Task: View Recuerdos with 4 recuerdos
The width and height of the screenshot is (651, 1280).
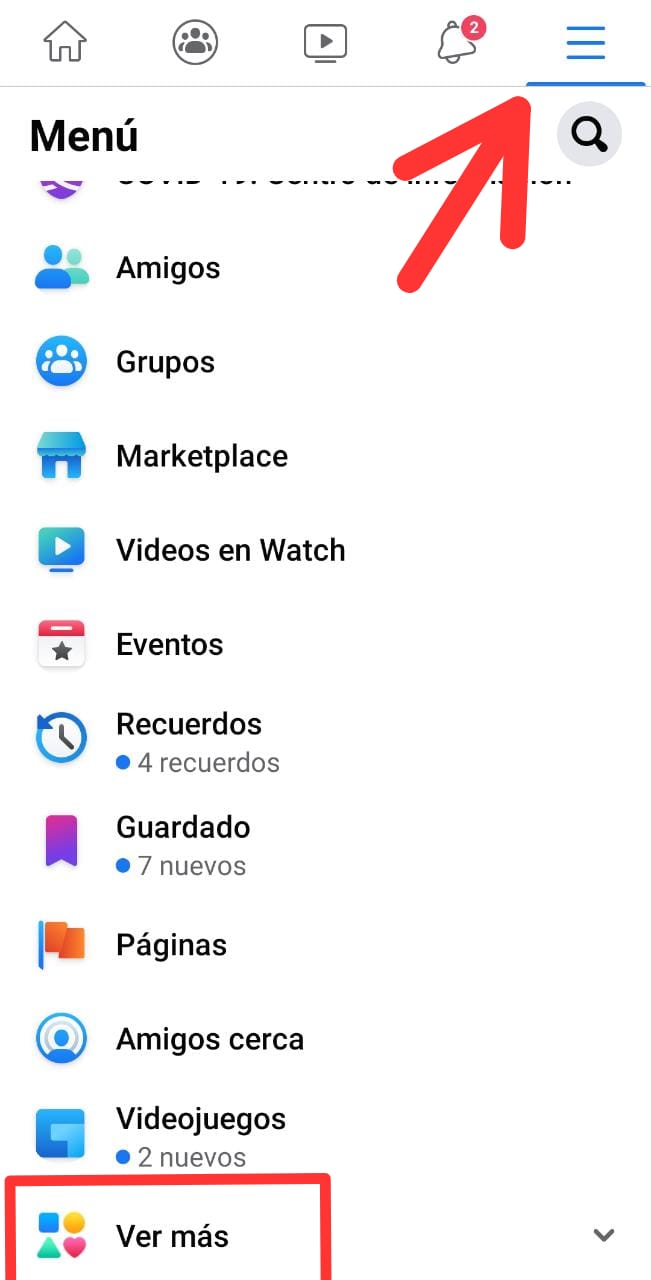Action: click(325, 741)
